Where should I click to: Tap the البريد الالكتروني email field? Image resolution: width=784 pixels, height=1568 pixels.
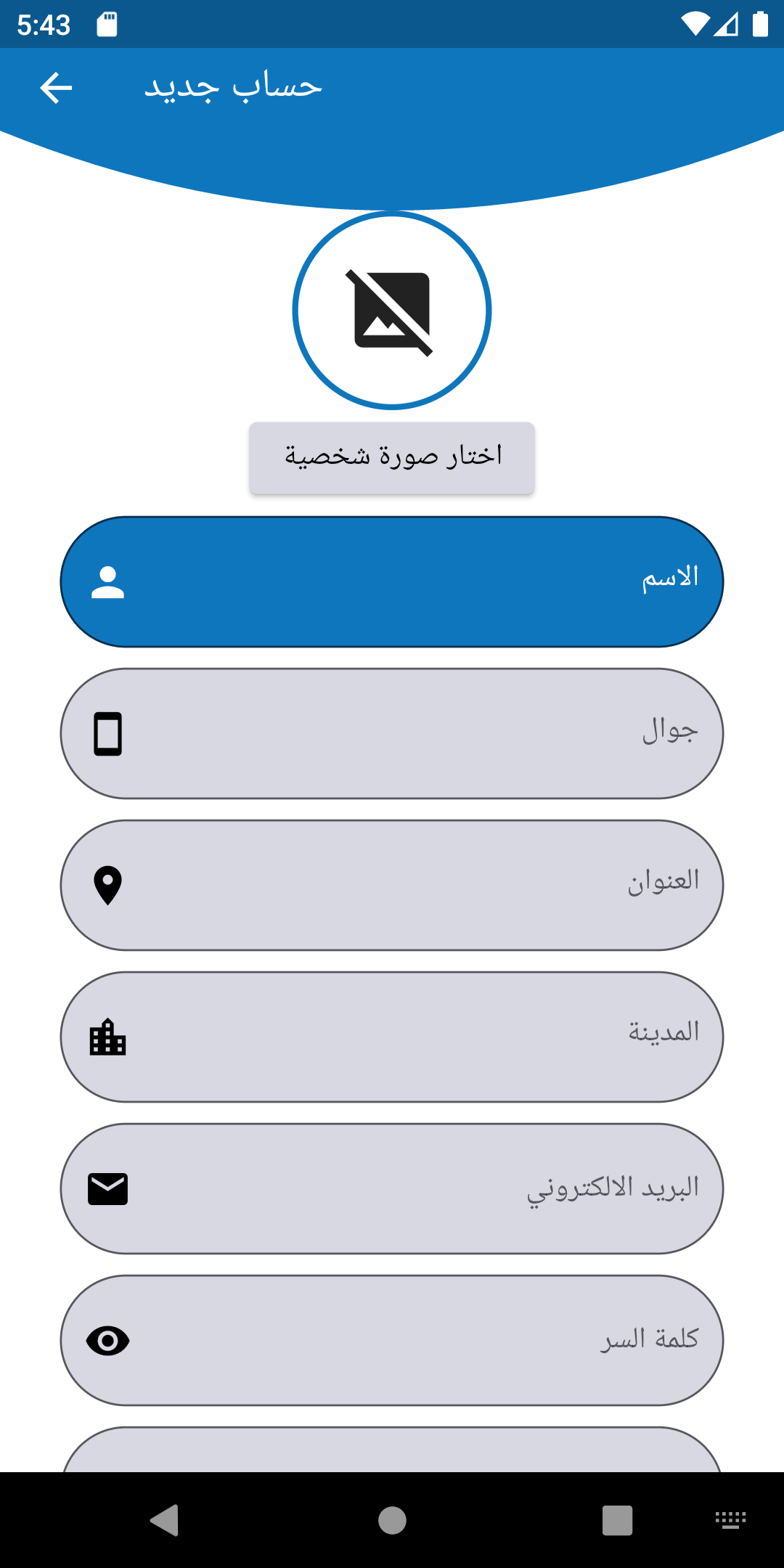pos(407,1188)
